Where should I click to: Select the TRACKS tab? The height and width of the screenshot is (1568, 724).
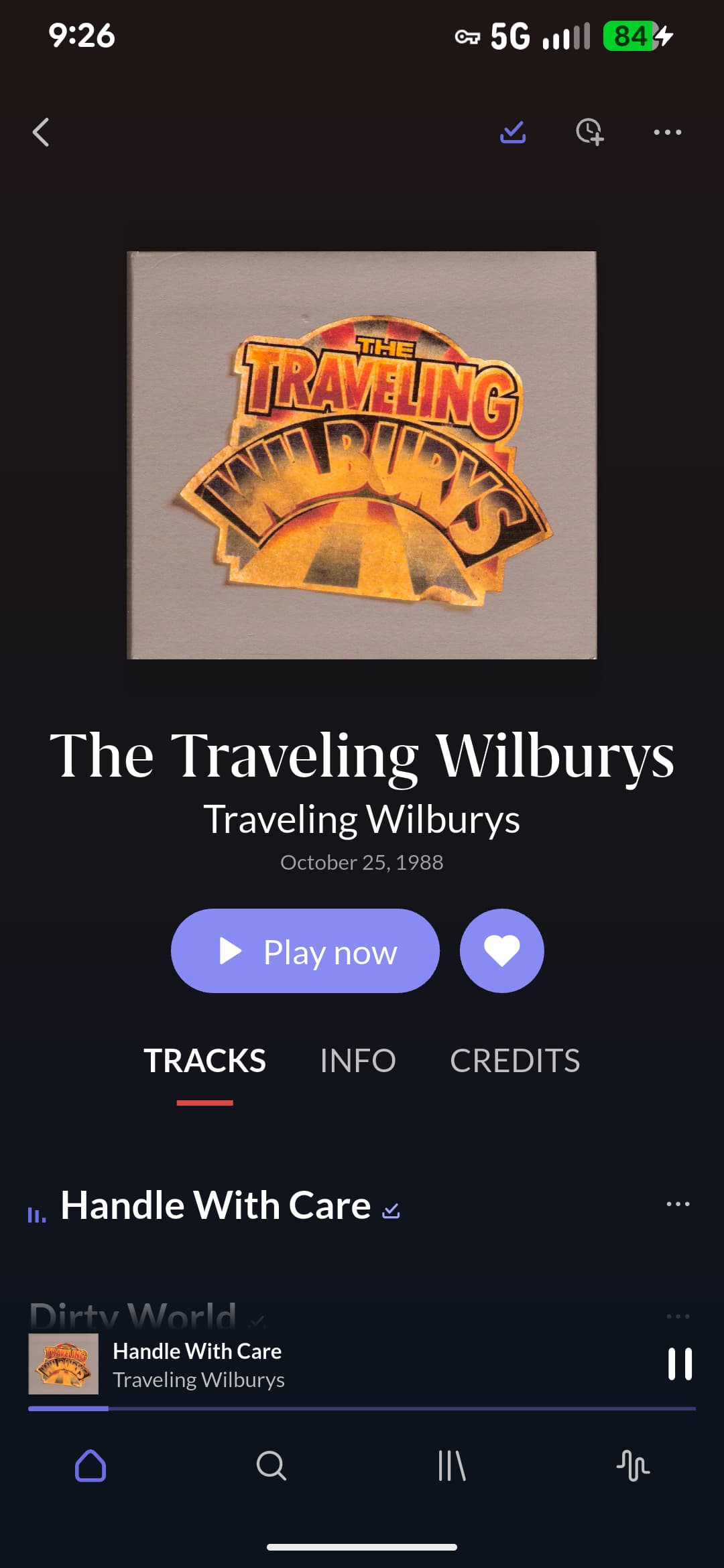coord(204,1061)
